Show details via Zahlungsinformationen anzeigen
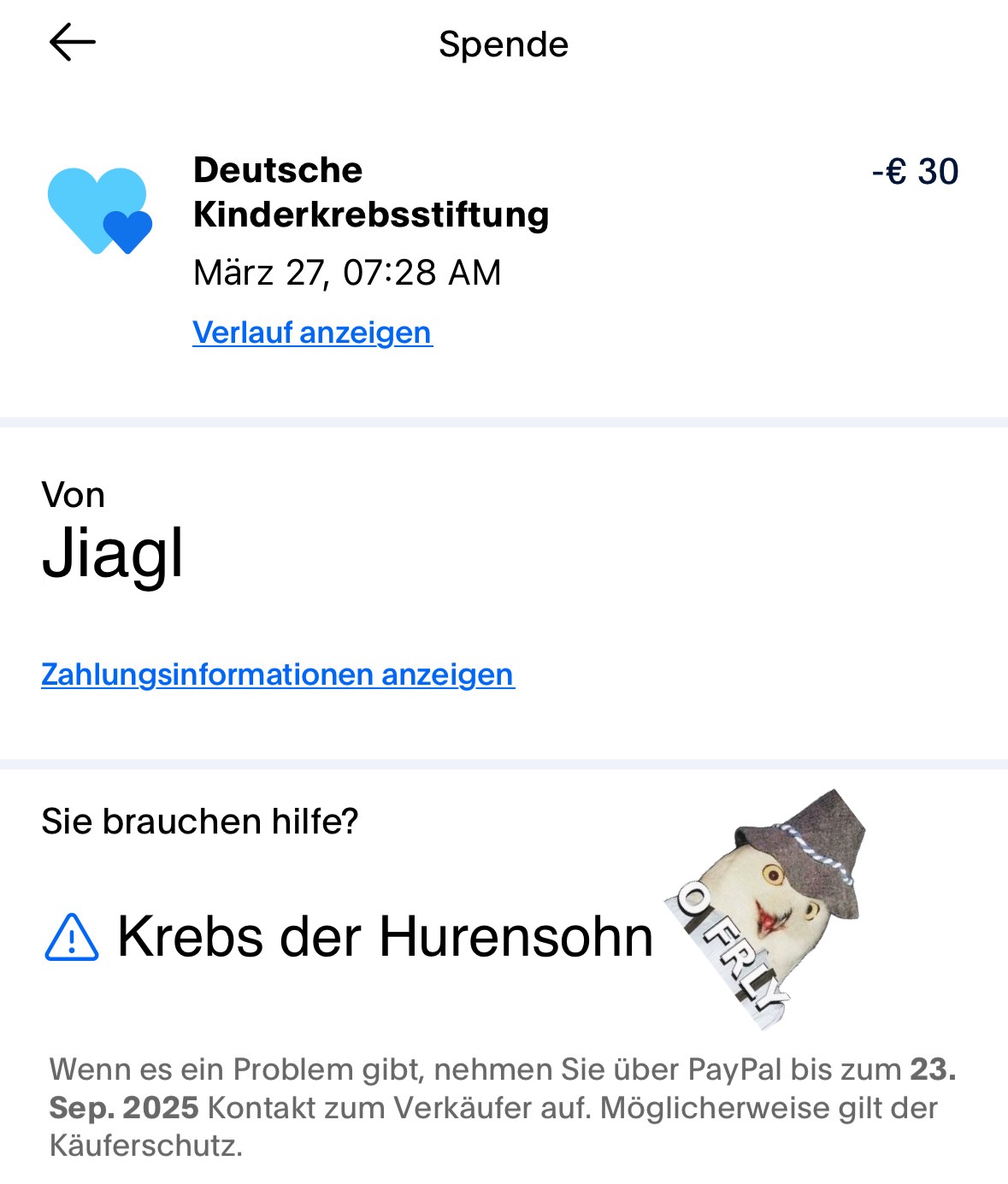The width and height of the screenshot is (1008, 1184). point(277,674)
